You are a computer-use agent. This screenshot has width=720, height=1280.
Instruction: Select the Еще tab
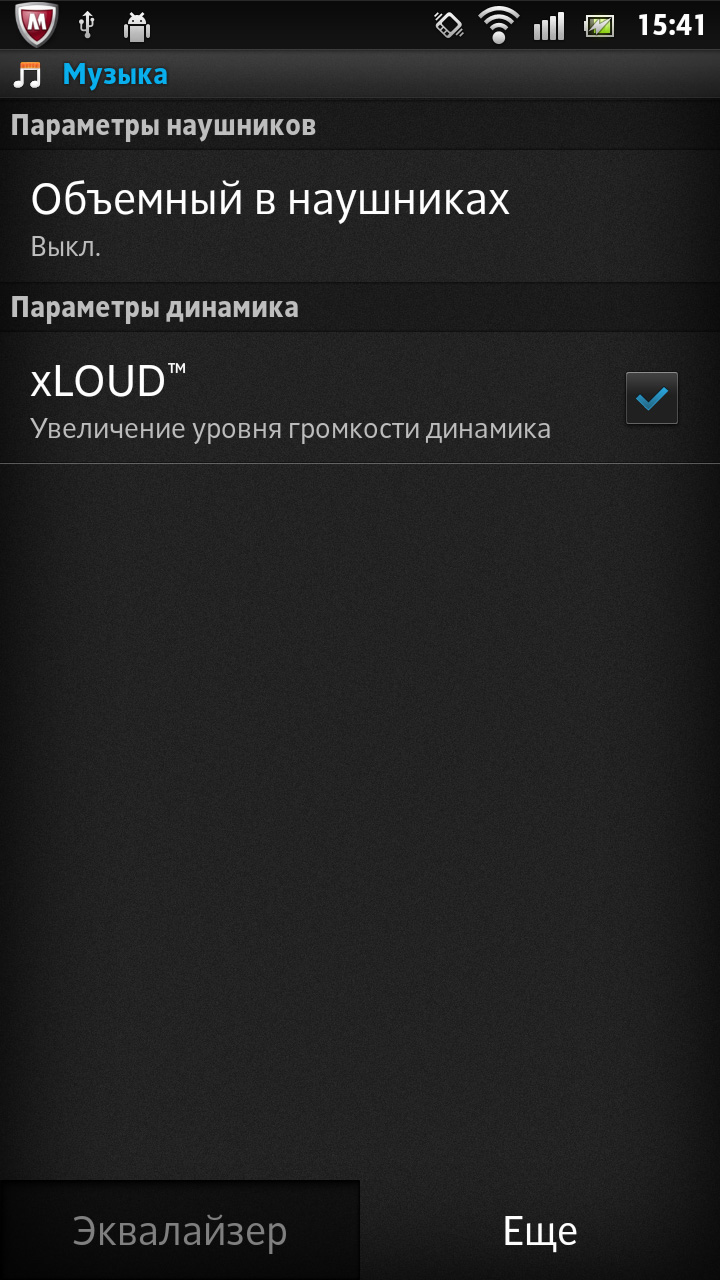tap(540, 1231)
